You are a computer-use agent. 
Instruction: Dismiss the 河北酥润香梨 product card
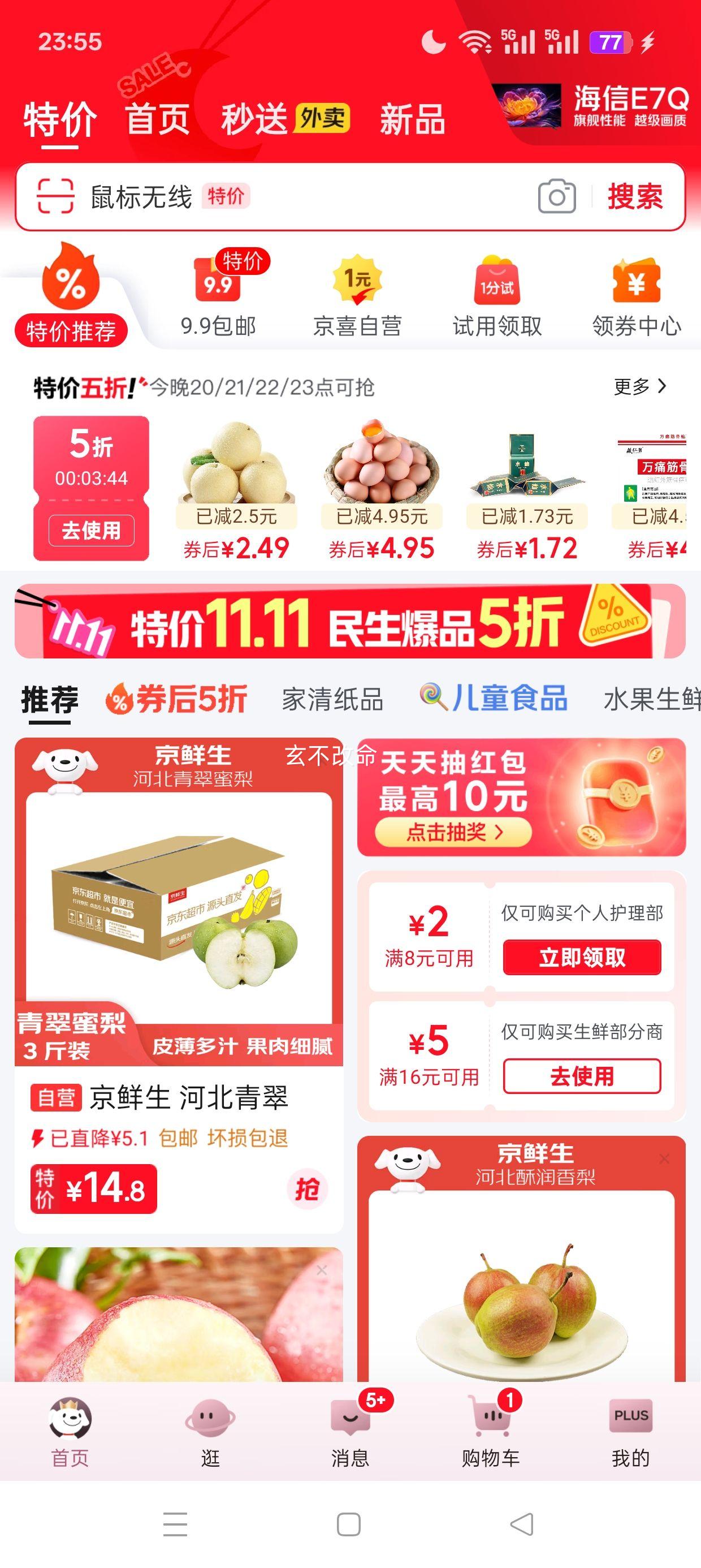[x=664, y=1159]
